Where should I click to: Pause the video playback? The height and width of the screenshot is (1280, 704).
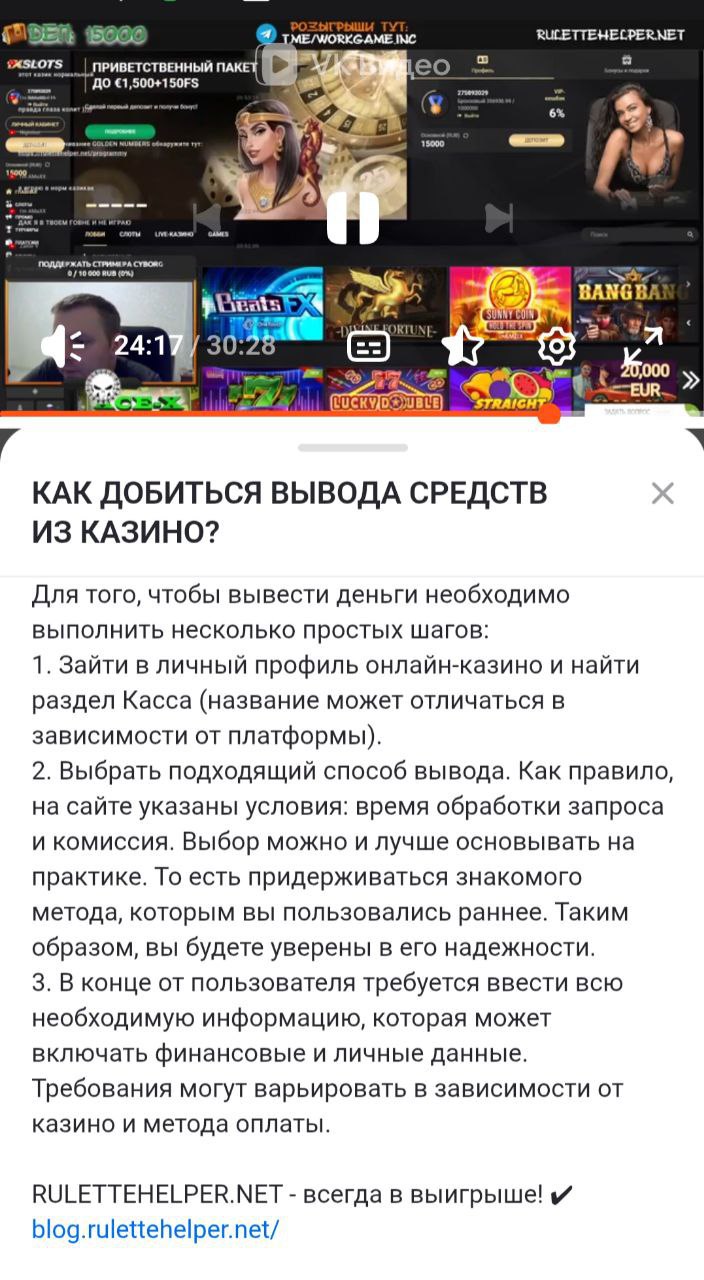pyautogui.click(x=353, y=218)
